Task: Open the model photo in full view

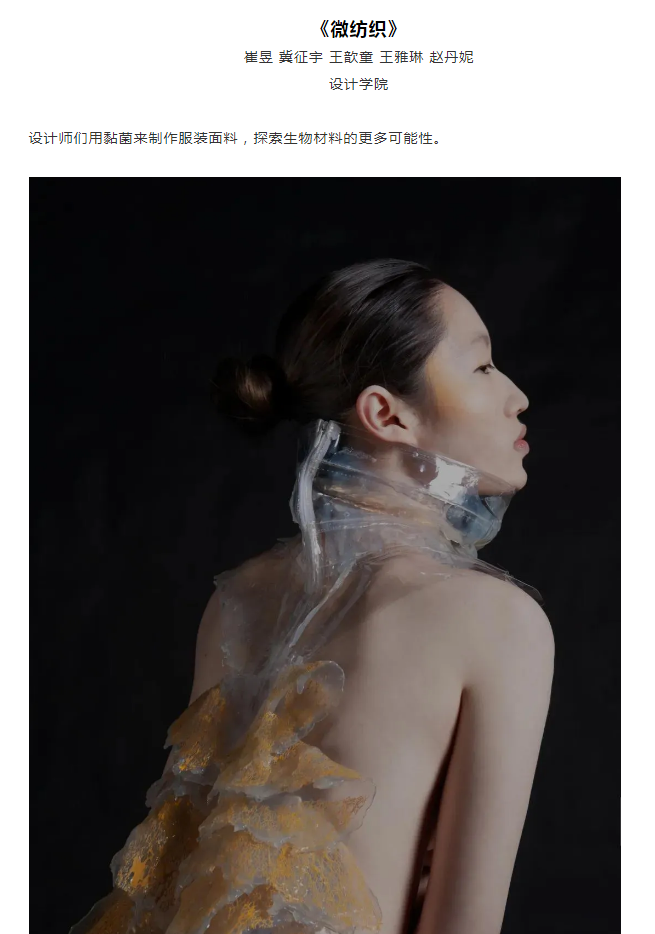Action: 325,555
